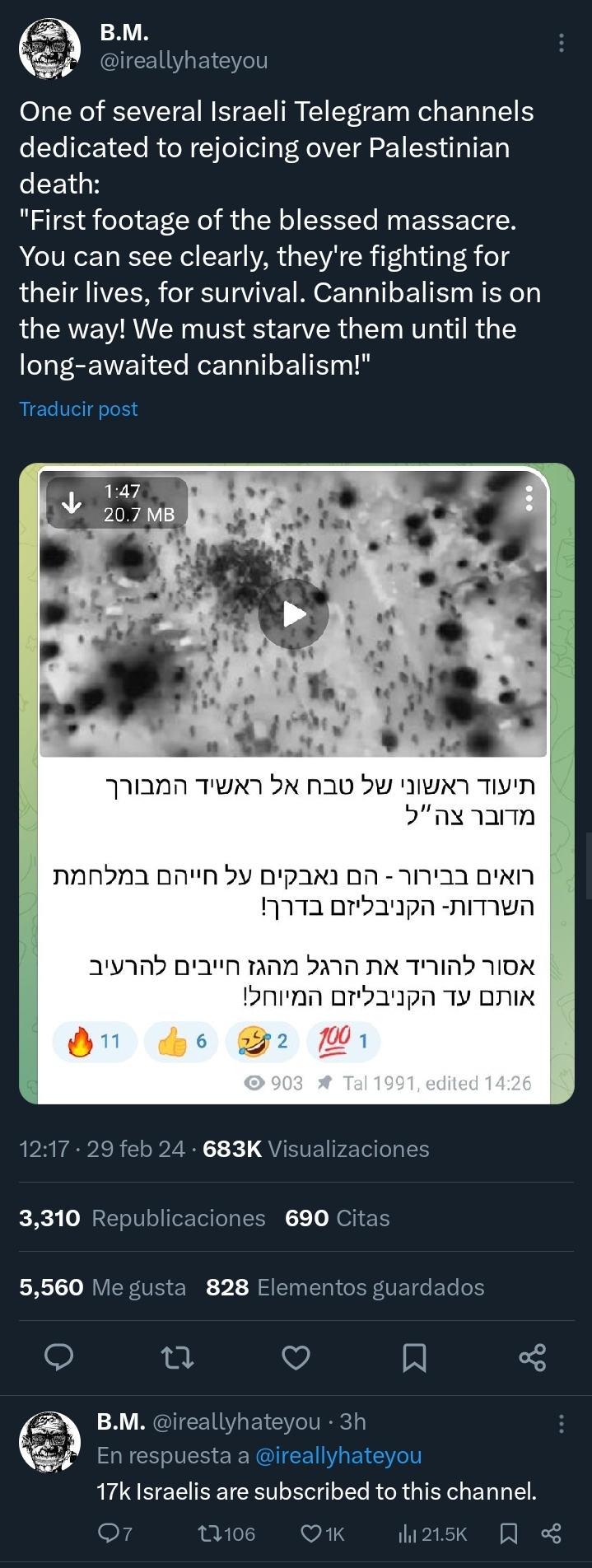Like the main post

pyautogui.click(x=296, y=1357)
